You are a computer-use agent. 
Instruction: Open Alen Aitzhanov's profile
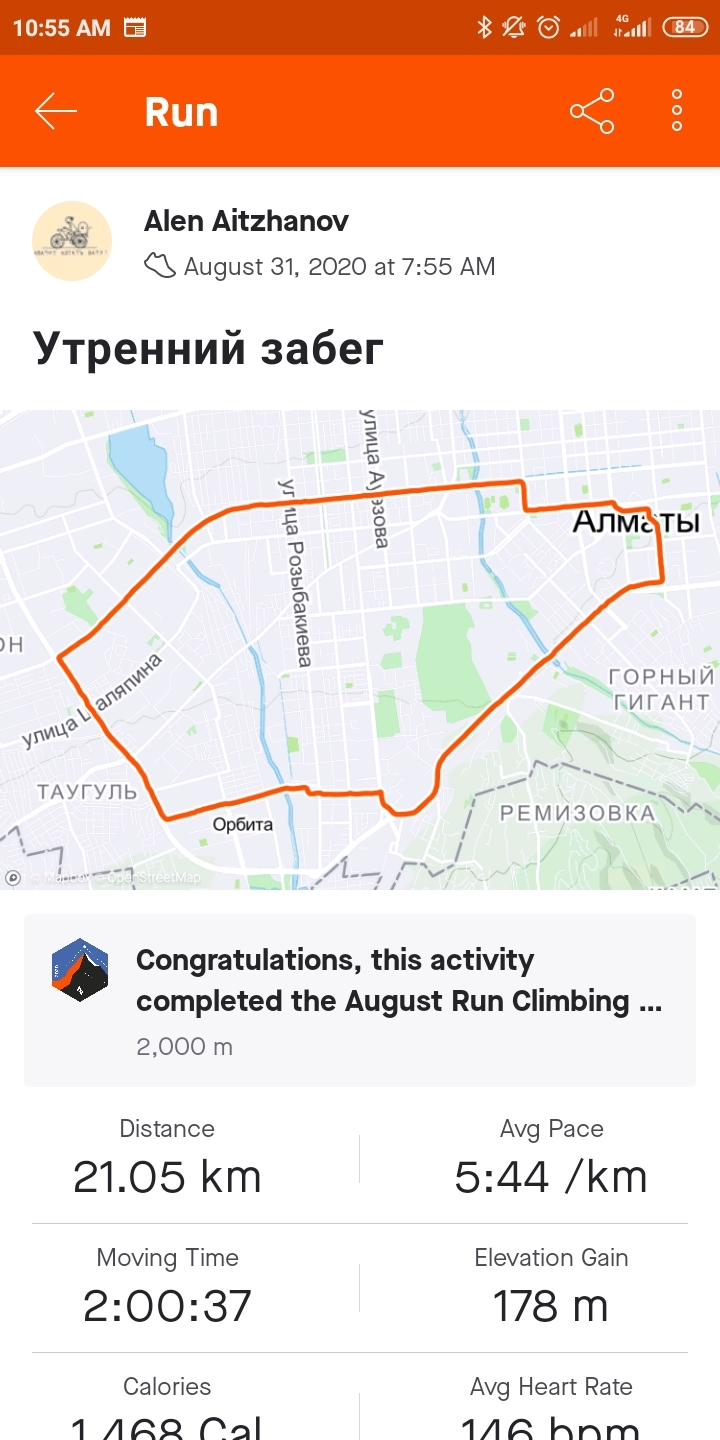72,241
